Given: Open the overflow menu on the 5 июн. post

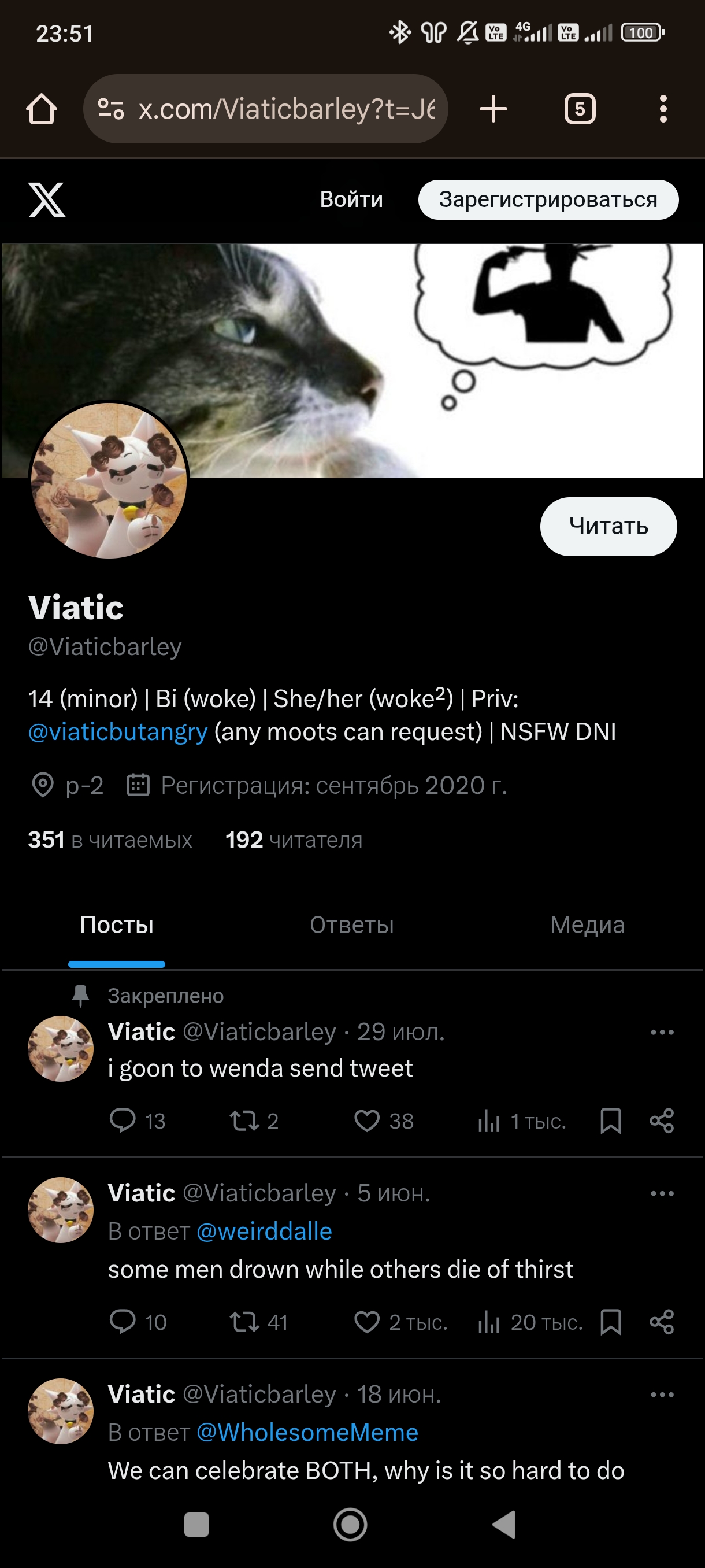Looking at the screenshot, I should [662, 1194].
